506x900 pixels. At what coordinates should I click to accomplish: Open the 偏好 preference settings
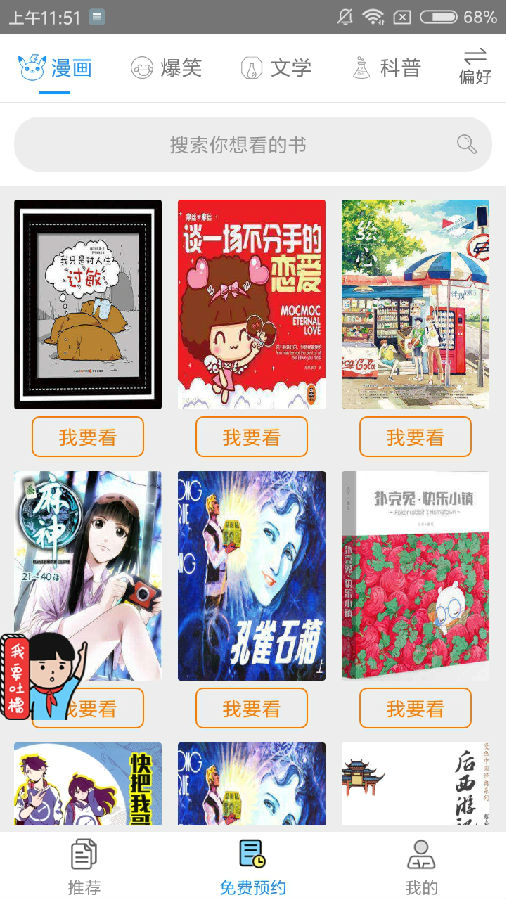click(x=475, y=67)
